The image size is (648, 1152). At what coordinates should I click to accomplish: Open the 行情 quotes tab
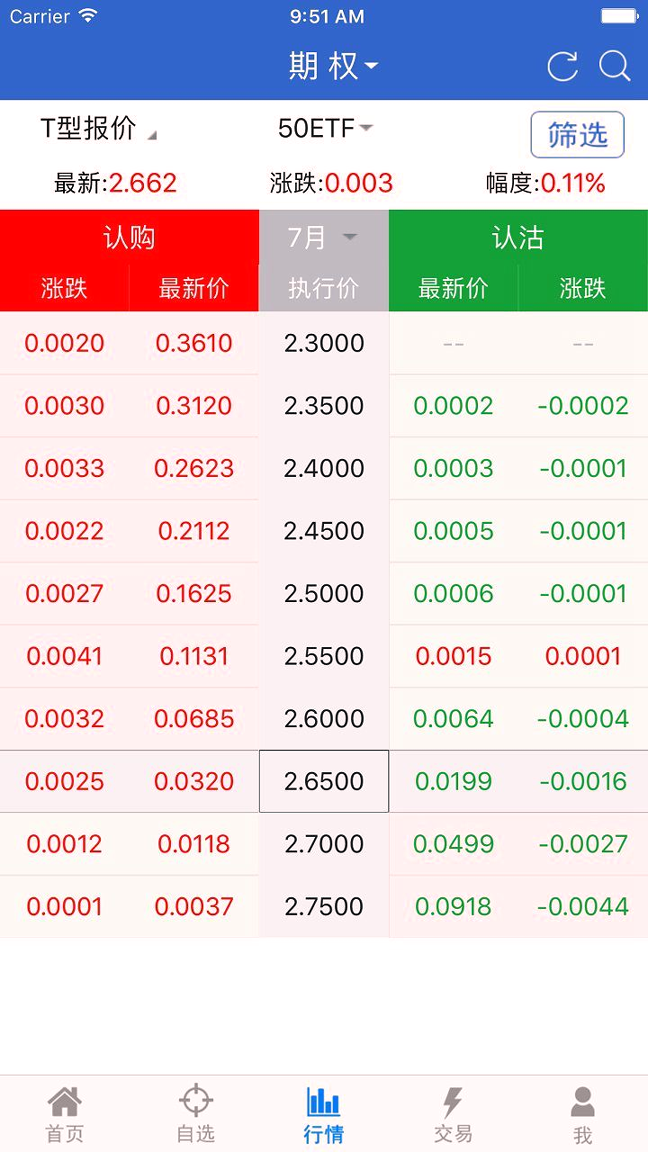coord(323,1115)
